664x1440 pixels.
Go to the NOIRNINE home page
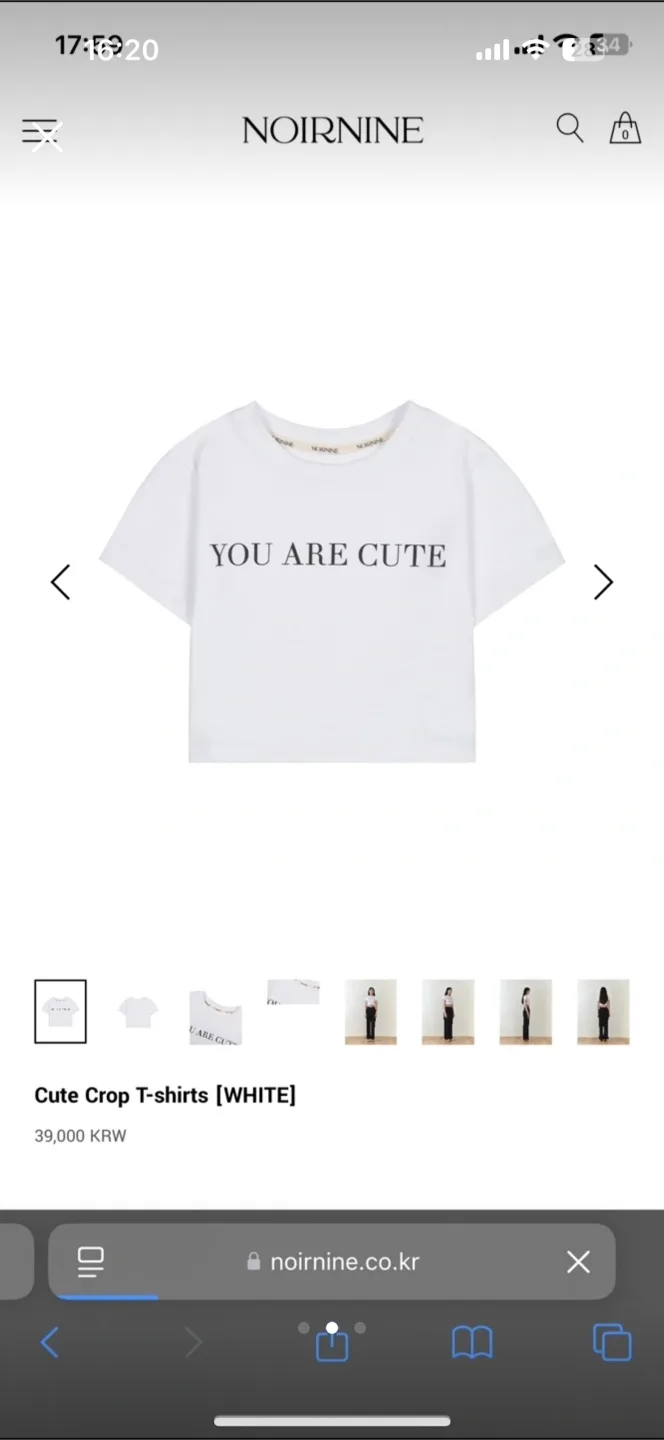[x=332, y=130]
